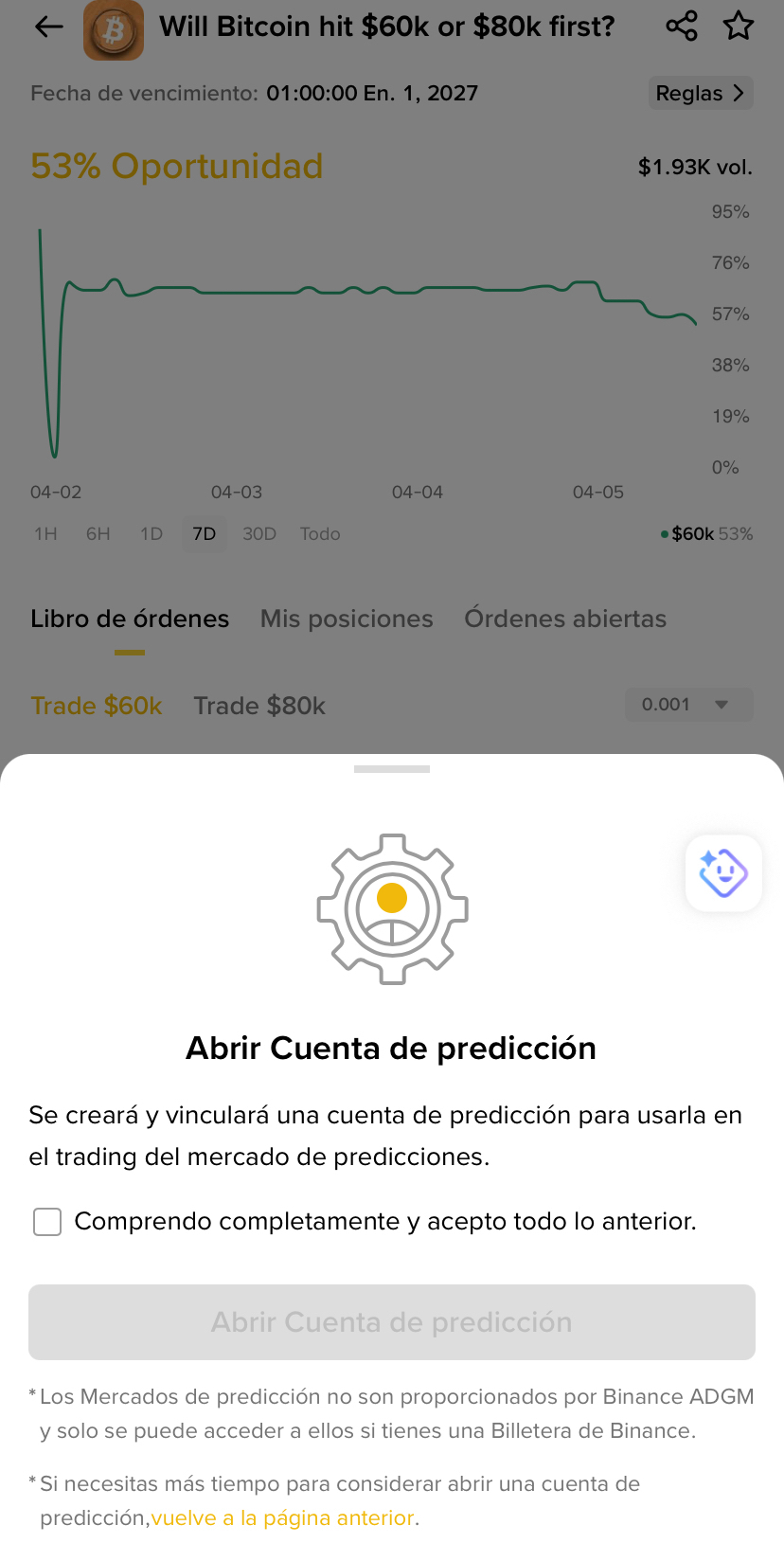The height and width of the screenshot is (1561, 784).
Task: Check the 'Comprendo completamente y acepto' checkbox
Action: point(47,1222)
